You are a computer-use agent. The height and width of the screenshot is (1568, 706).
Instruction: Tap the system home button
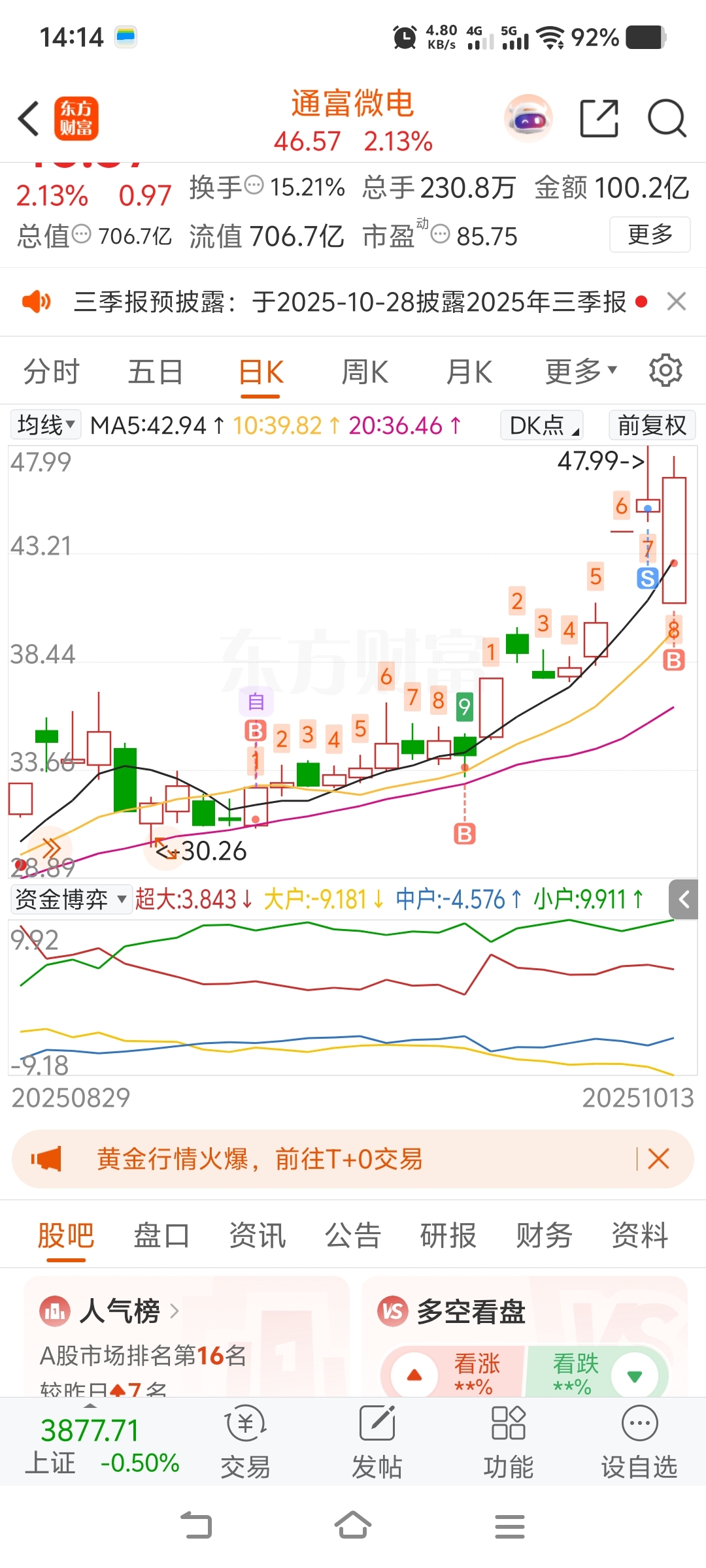[x=353, y=1526]
